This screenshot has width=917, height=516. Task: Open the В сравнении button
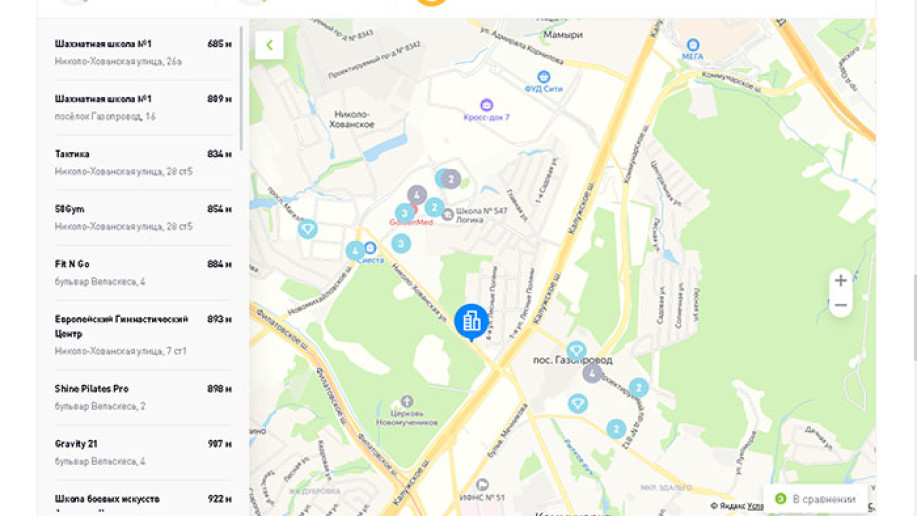point(815,499)
